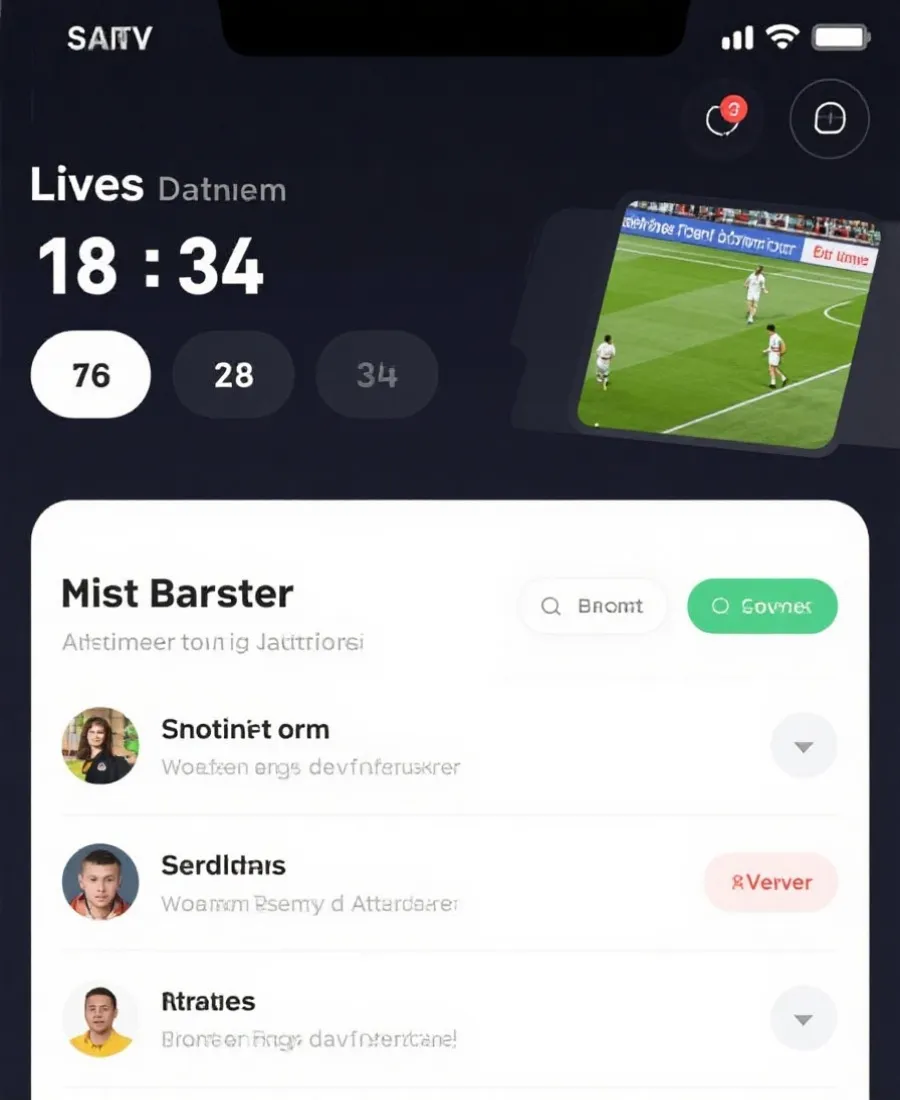Tap the Bnomt search button
Viewport: 900px width, 1100px height.
(593, 606)
